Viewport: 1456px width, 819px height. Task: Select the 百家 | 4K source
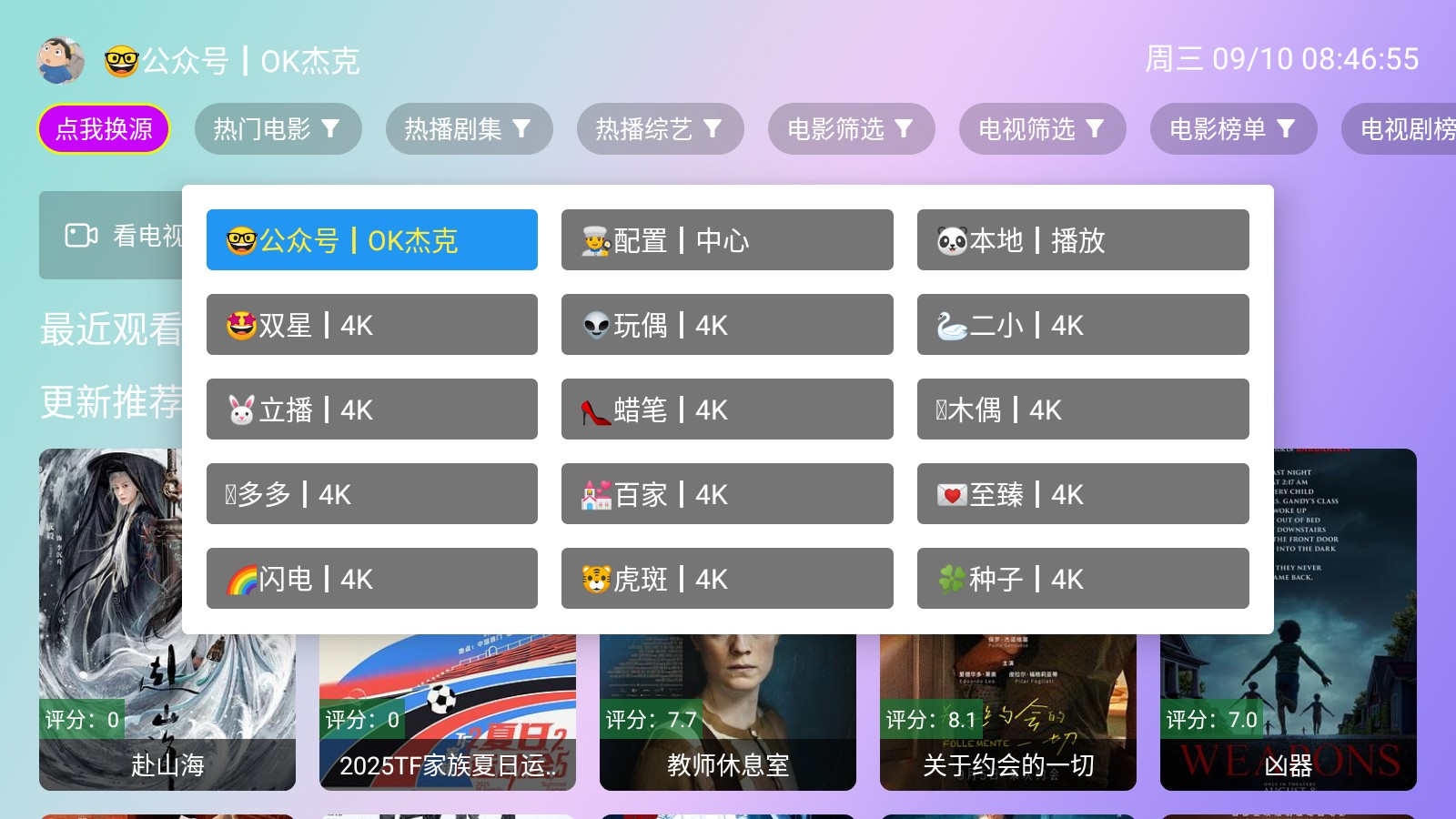[x=727, y=494]
